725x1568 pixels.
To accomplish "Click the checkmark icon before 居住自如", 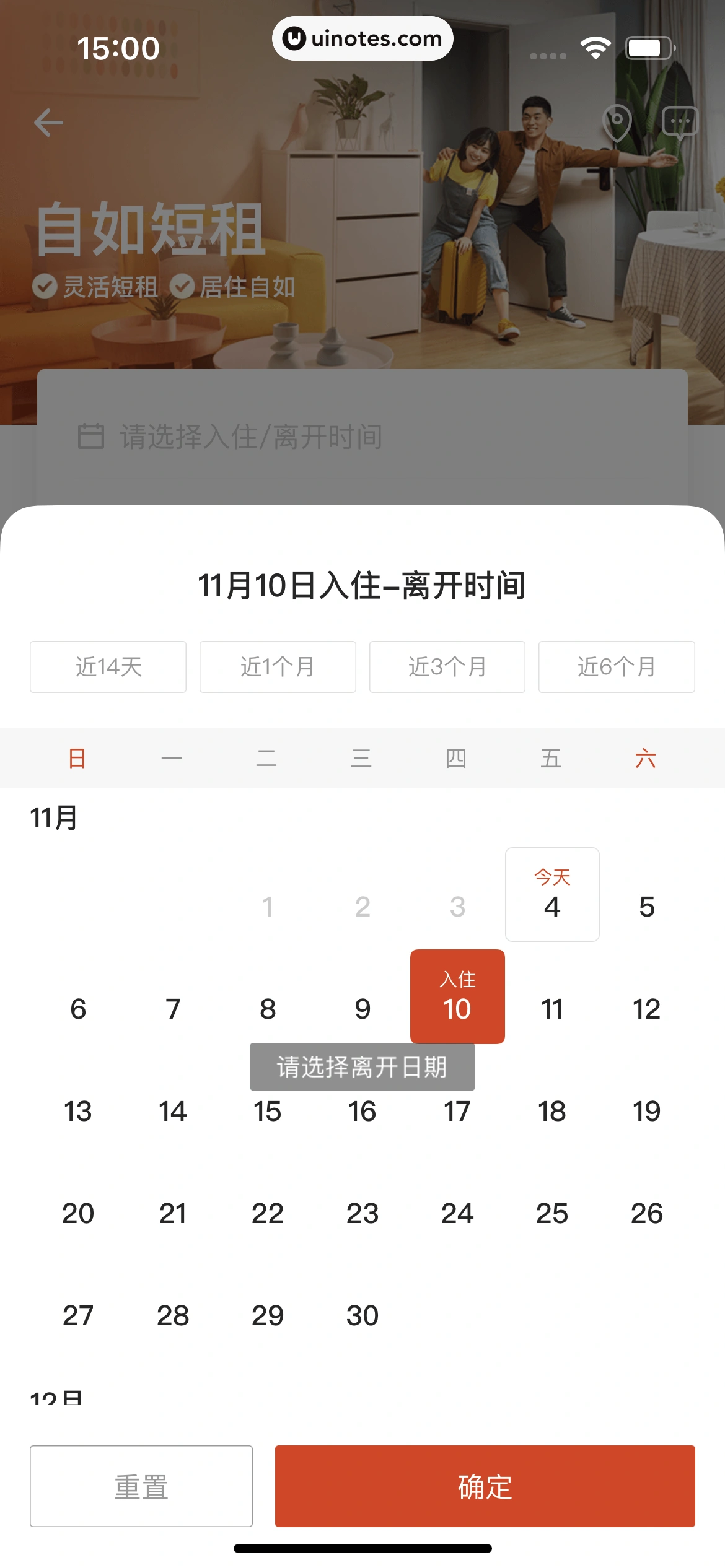I will pos(182,286).
